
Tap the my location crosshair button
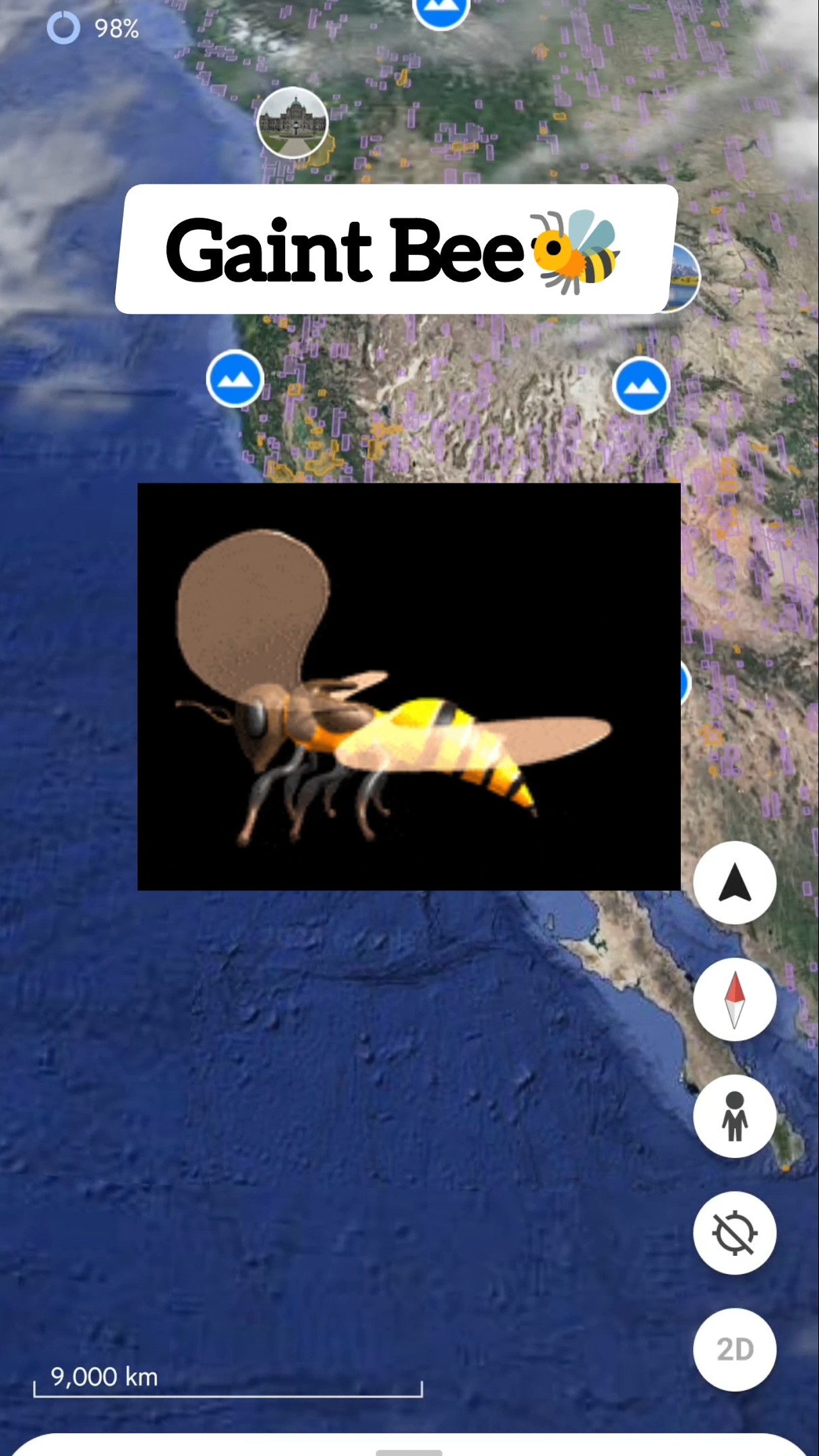click(735, 1233)
